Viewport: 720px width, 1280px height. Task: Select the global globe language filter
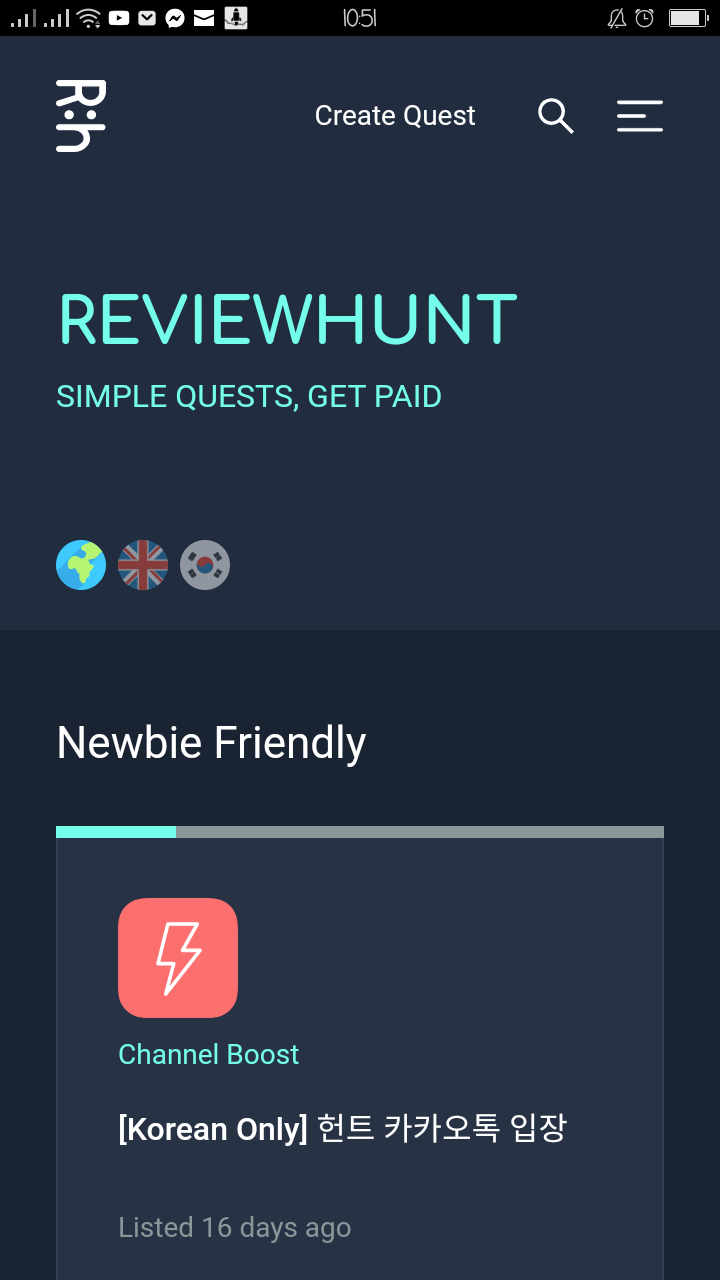tap(81, 565)
